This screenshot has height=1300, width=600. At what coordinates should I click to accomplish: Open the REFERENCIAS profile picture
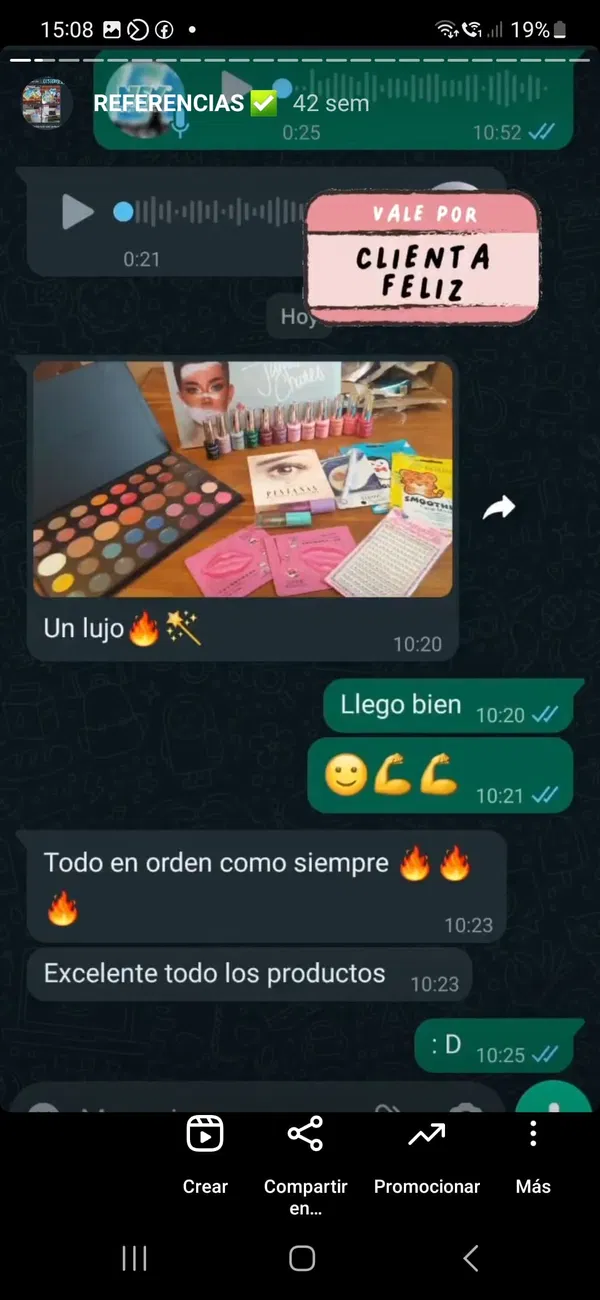[x=43, y=103]
